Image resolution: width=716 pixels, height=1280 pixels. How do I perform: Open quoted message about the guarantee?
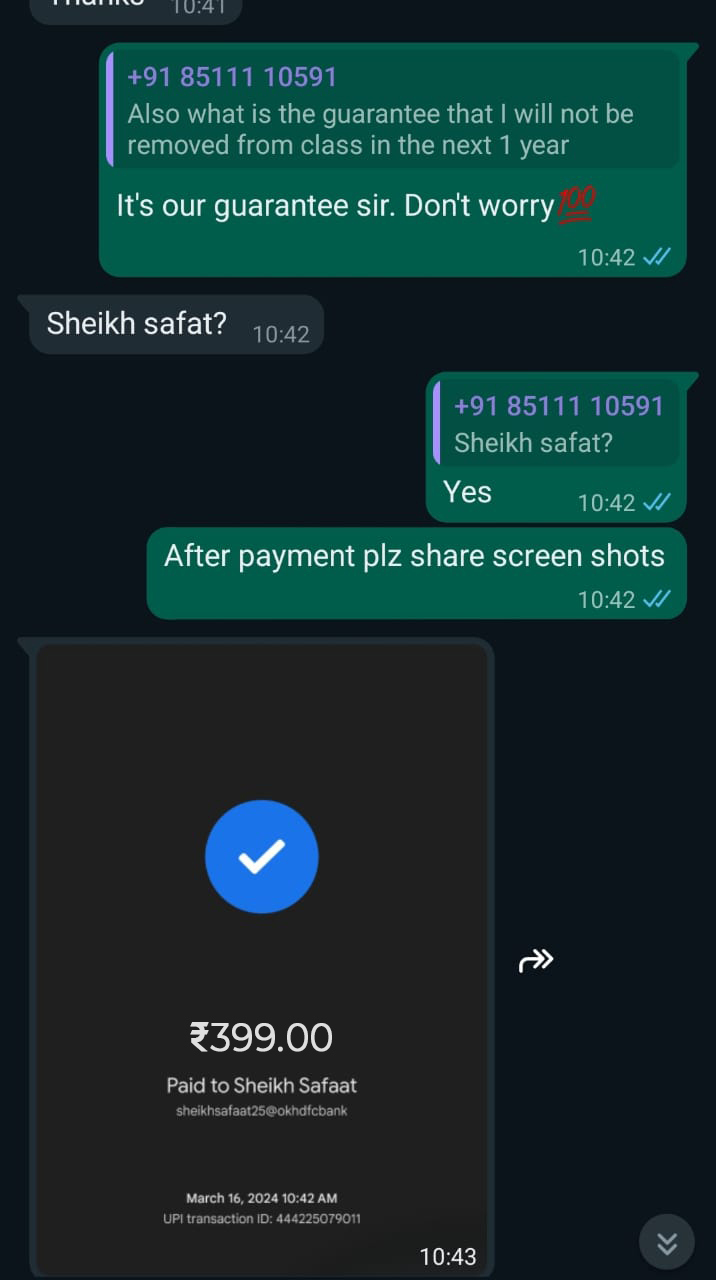392,111
